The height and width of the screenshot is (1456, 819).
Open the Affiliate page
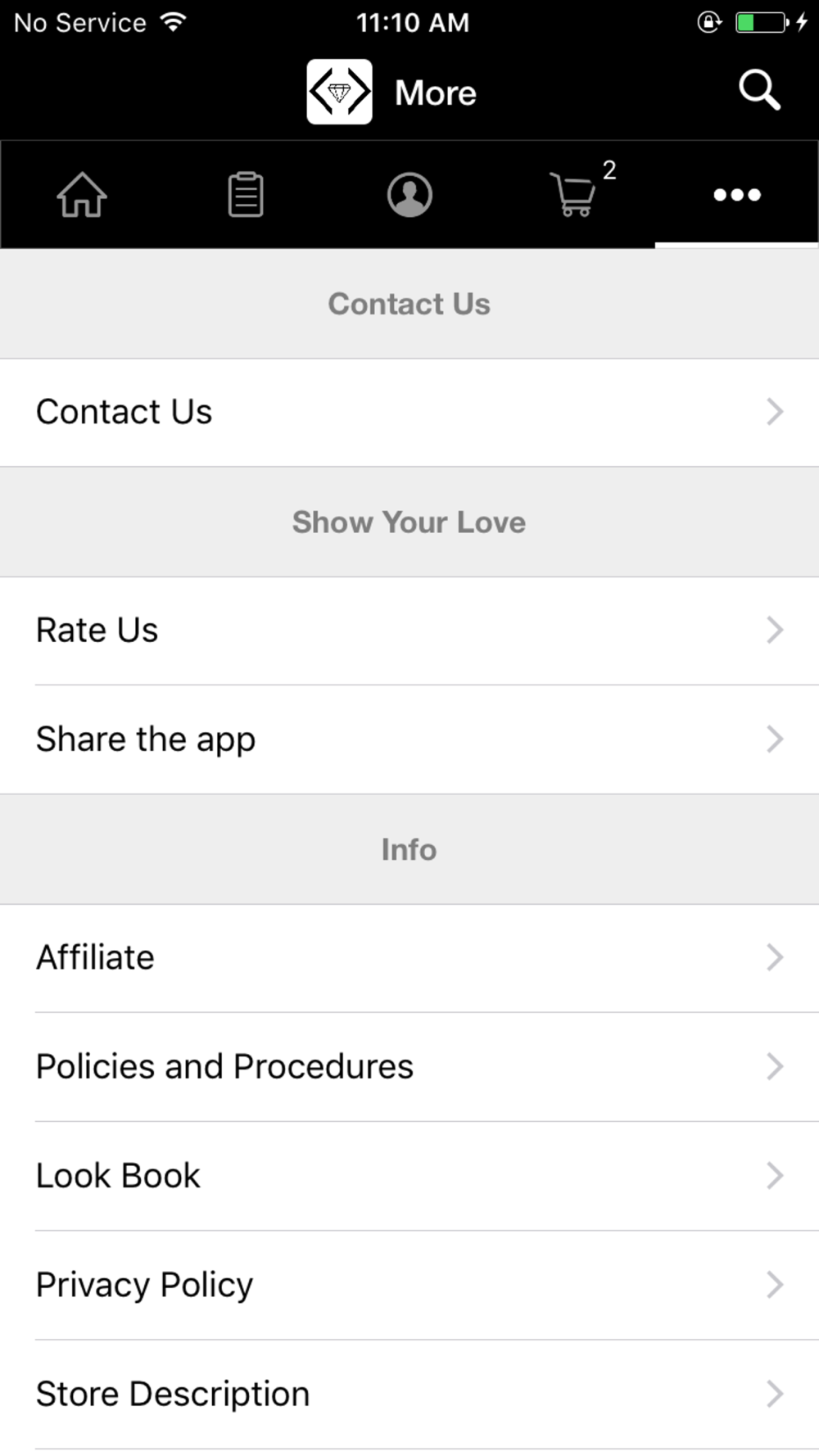(409, 958)
